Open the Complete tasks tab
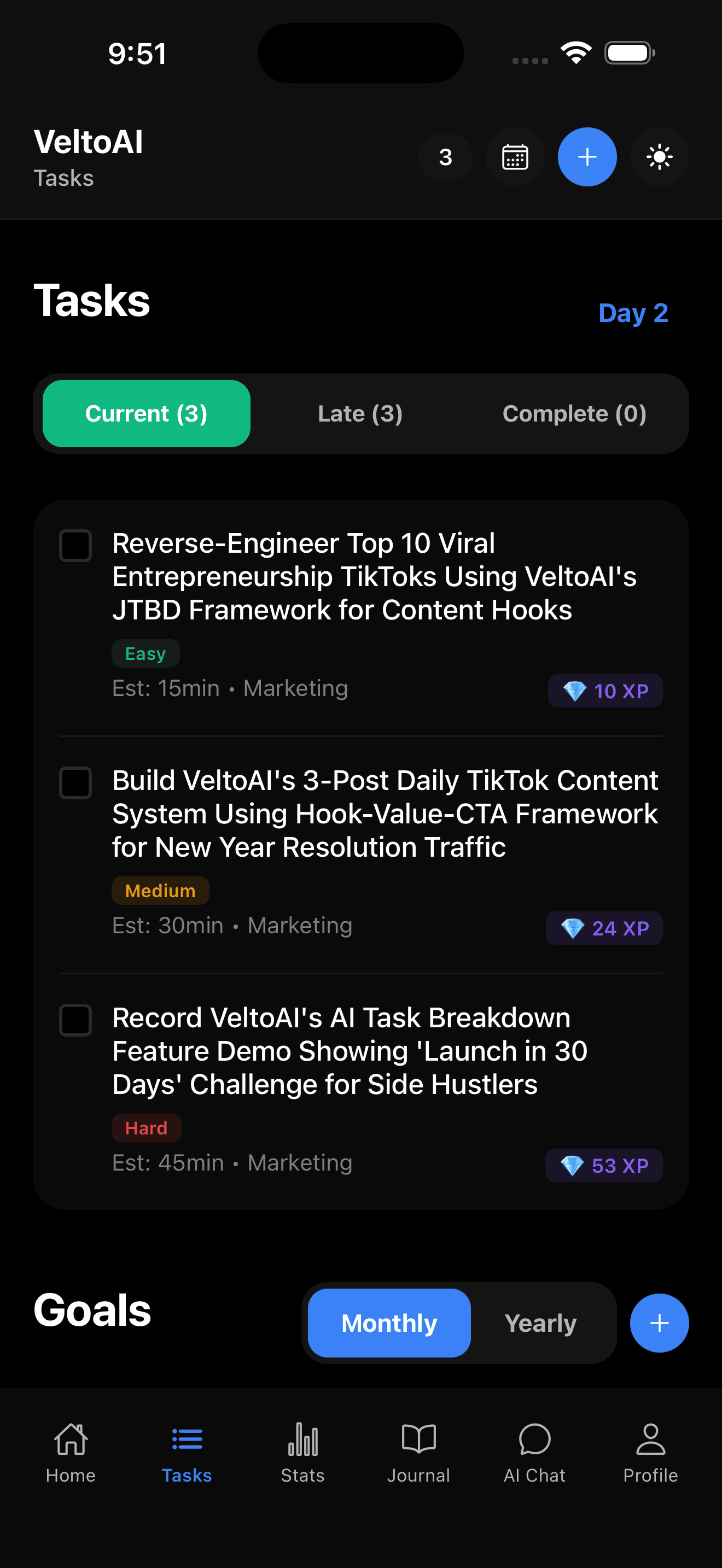722x1568 pixels. click(x=574, y=413)
